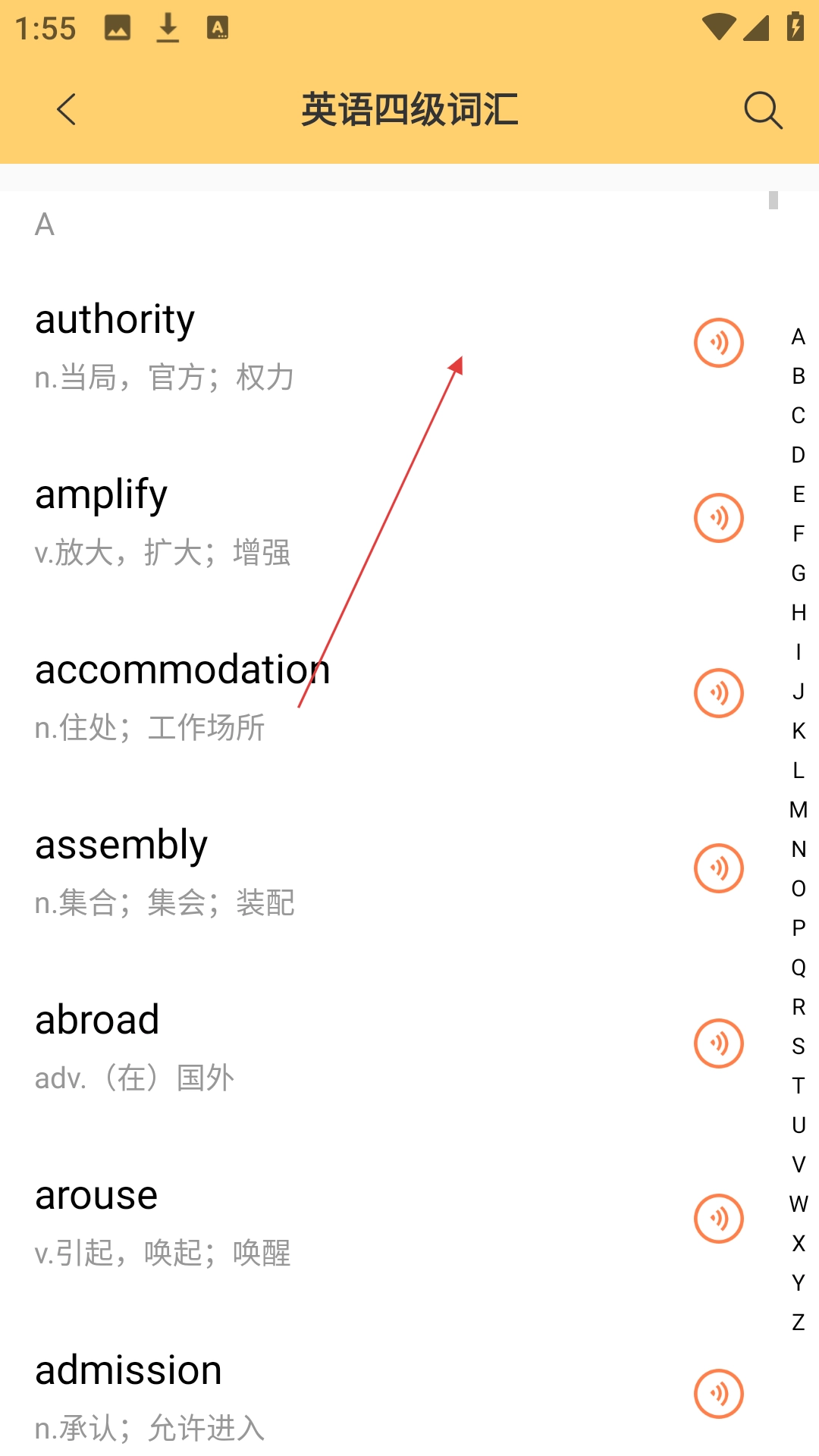Play pronunciation of accommodation
Viewport: 819px width, 1456px height.
tap(718, 693)
